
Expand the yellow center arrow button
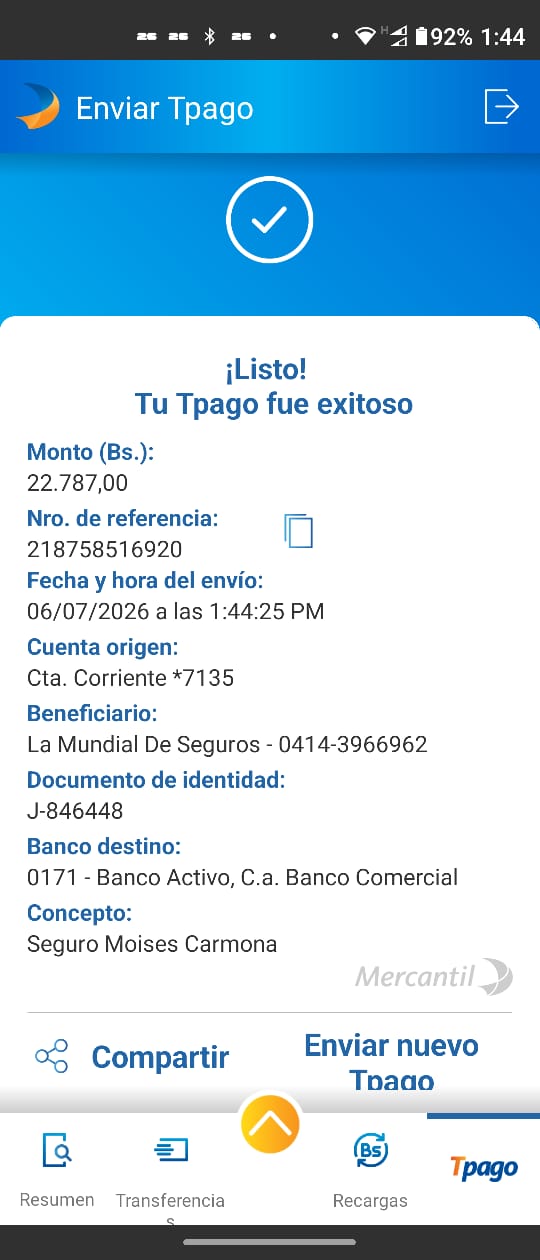(270, 1124)
